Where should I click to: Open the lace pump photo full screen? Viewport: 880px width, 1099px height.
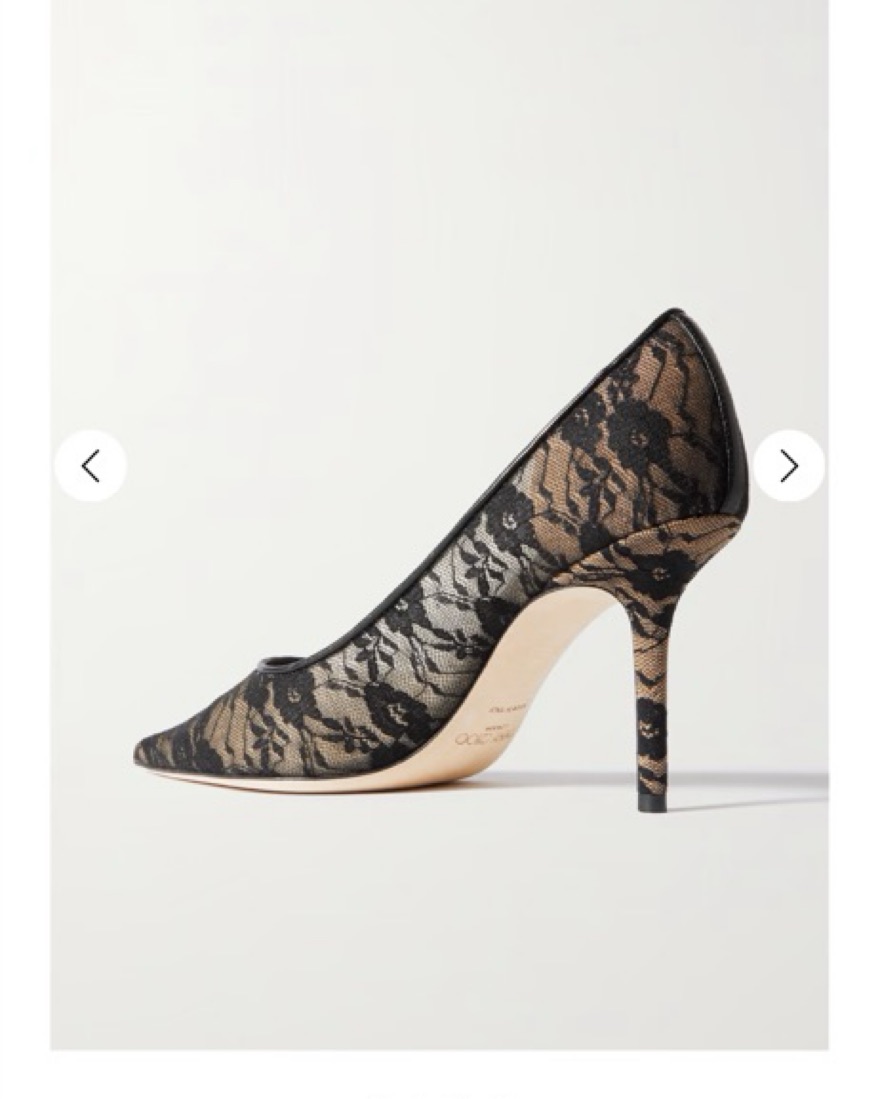[x=440, y=560]
